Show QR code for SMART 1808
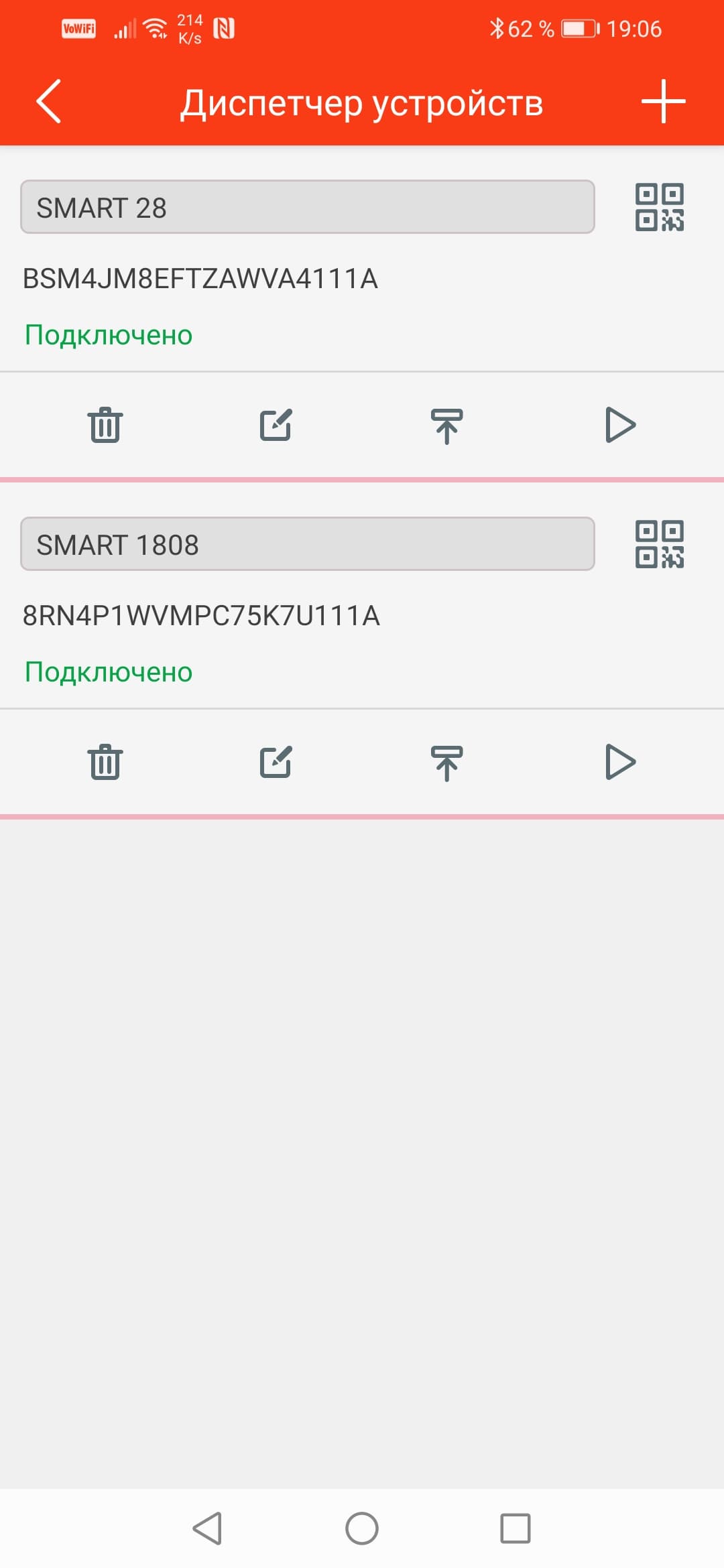 (x=659, y=544)
